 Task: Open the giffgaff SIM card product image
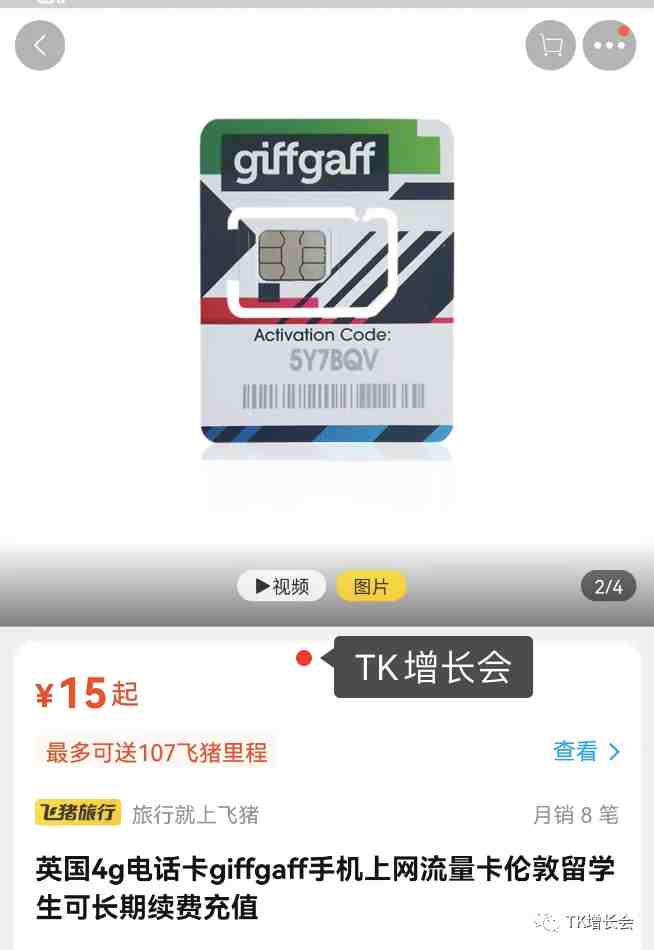pos(327,281)
